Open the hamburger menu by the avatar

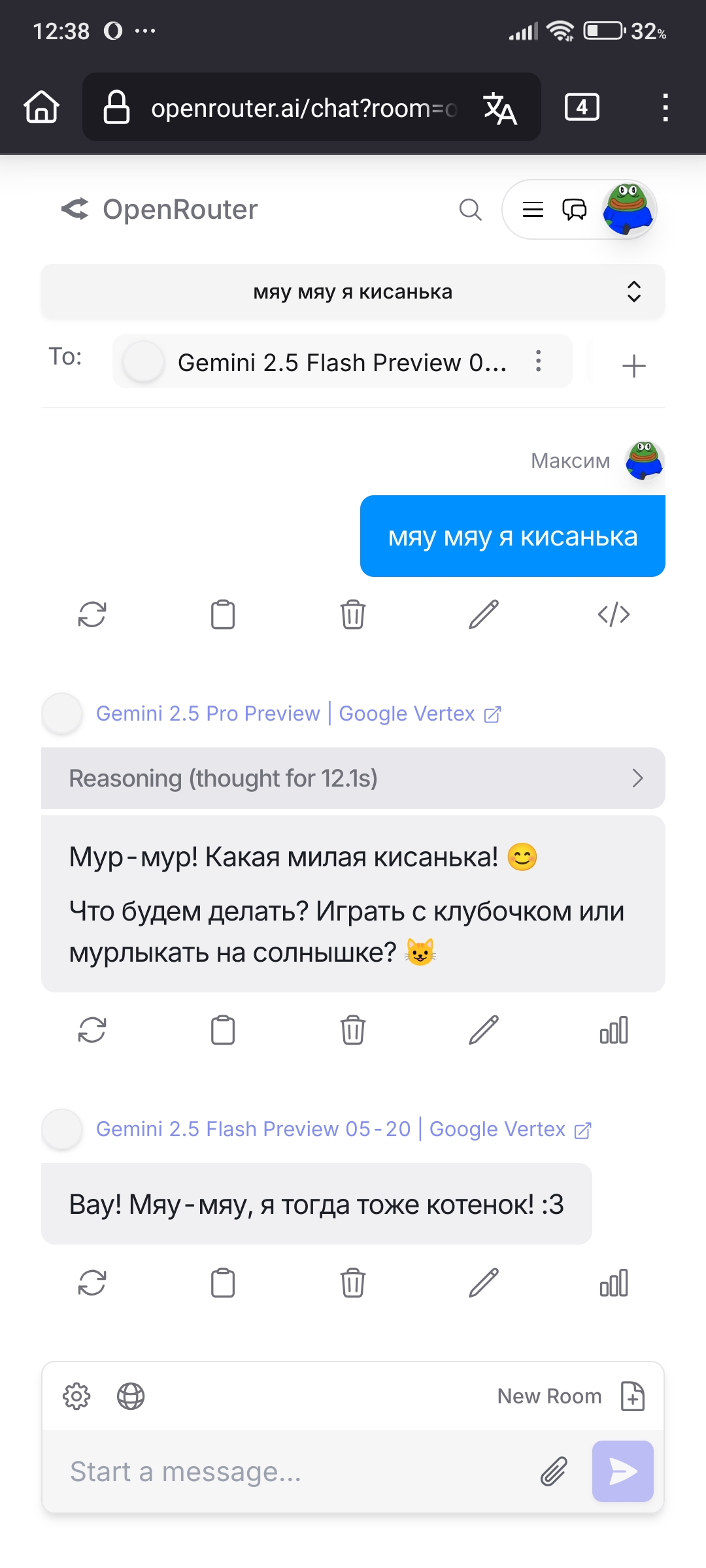[533, 210]
